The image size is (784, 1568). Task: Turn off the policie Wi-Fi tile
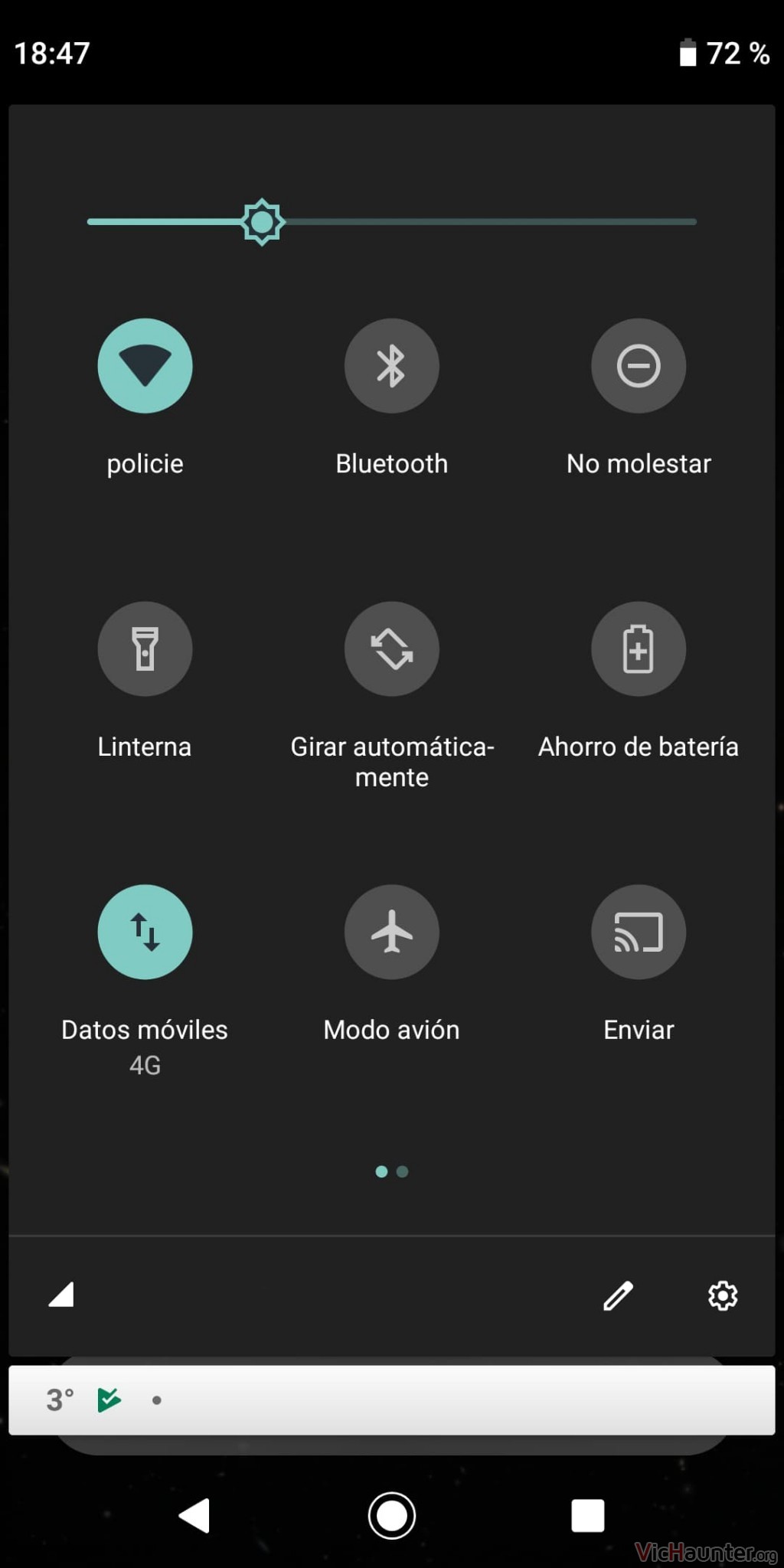pos(145,366)
